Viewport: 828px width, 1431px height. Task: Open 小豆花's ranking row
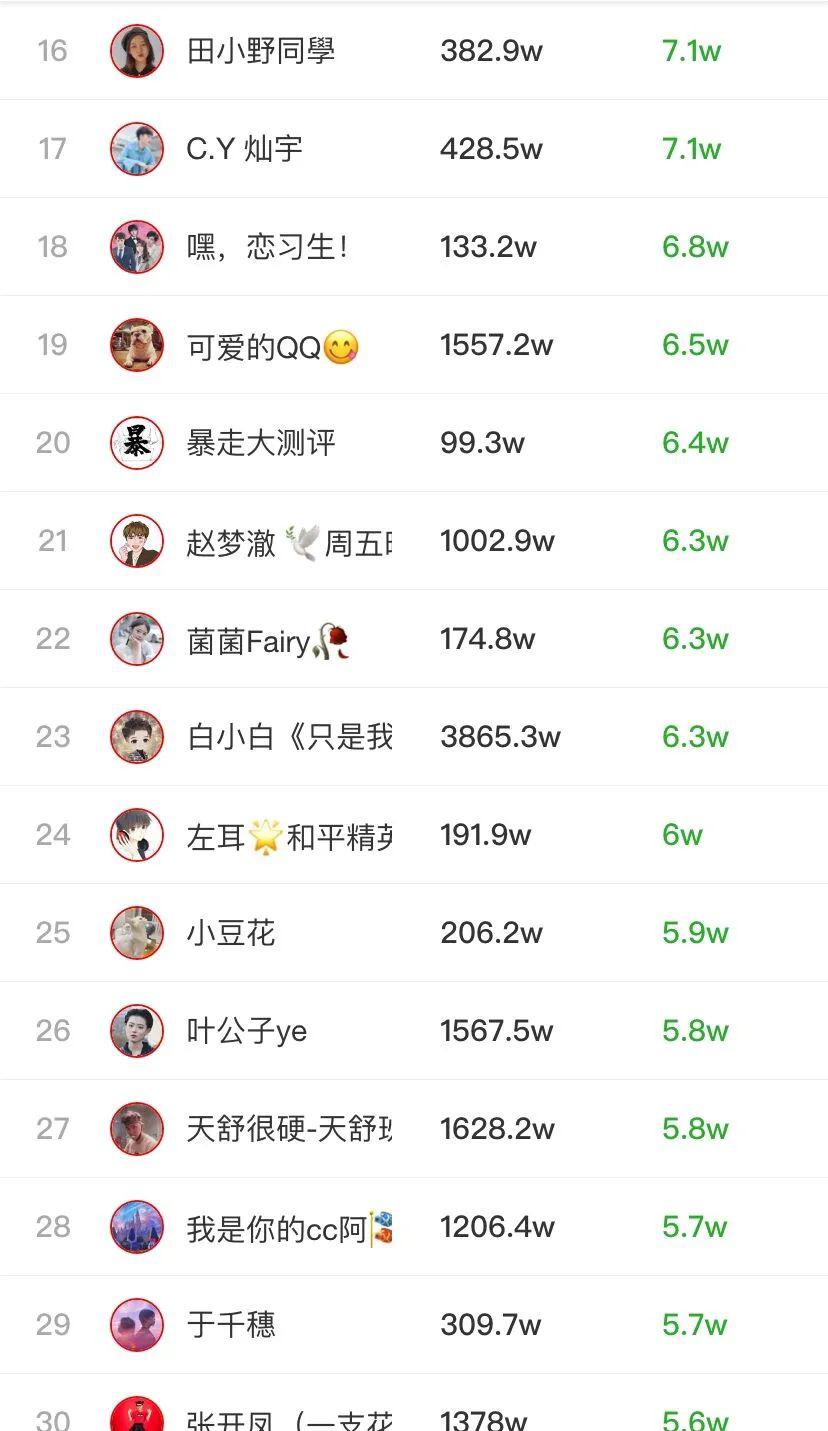coord(414,933)
